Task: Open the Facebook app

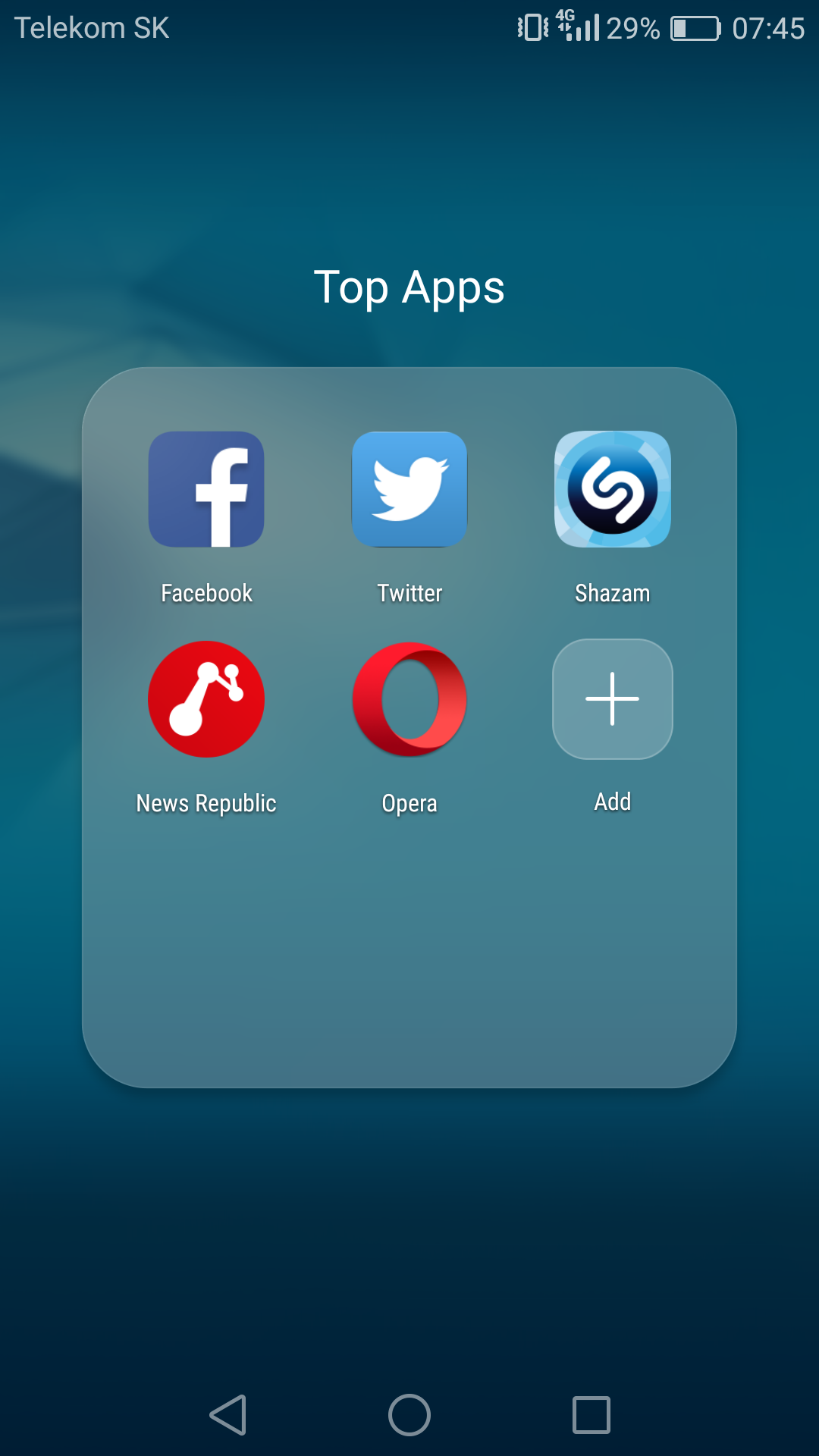Action: 206,490
